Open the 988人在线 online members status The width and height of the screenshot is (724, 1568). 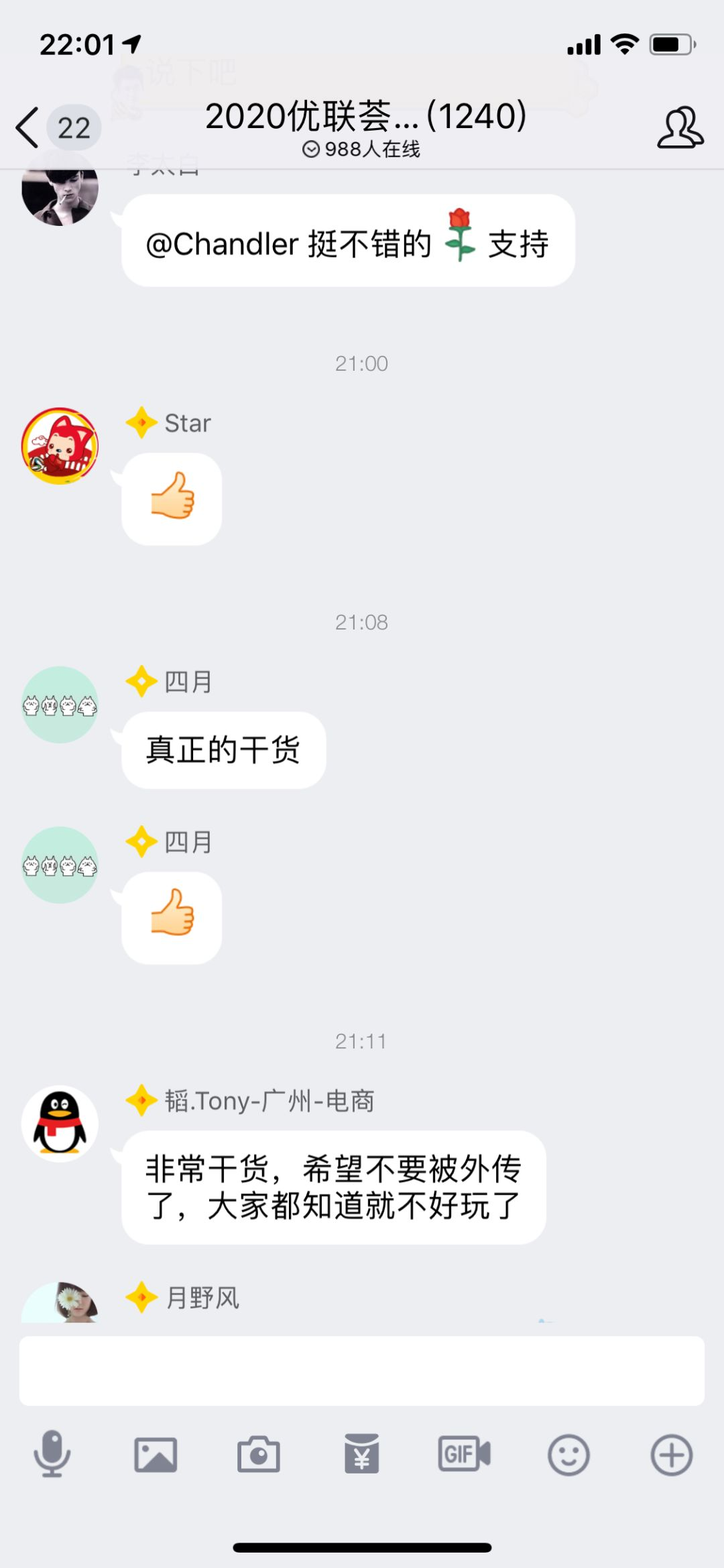click(x=362, y=149)
